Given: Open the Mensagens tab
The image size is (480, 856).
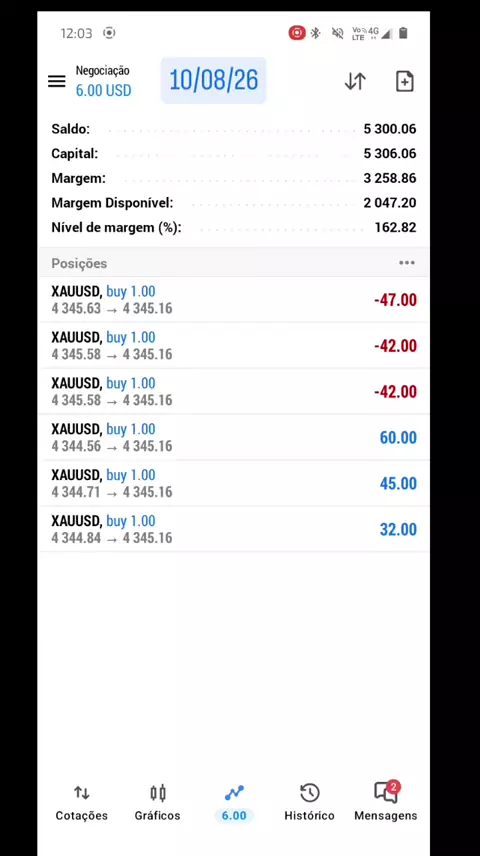Looking at the screenshot, I should pos(386,802).
